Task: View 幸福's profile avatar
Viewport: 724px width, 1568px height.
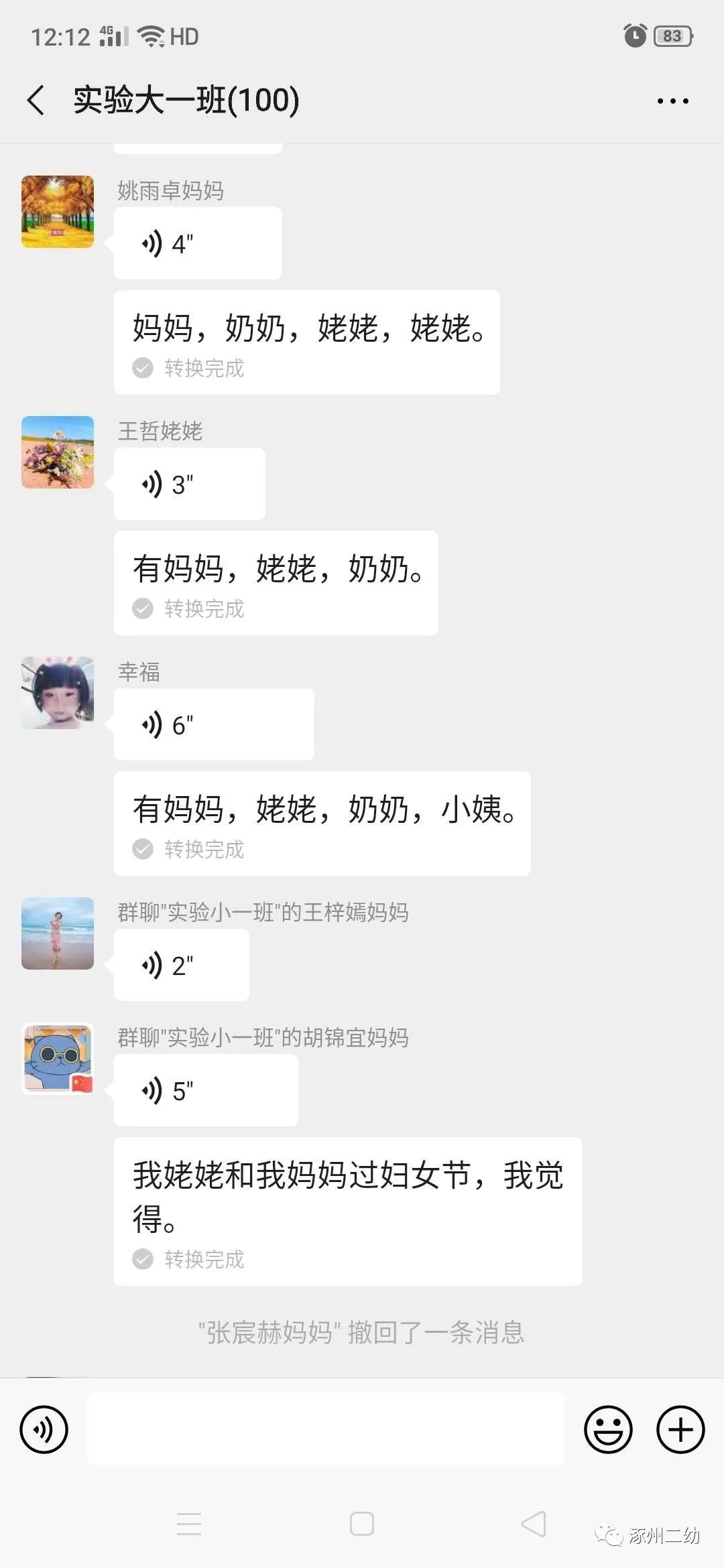Action: 58,693
